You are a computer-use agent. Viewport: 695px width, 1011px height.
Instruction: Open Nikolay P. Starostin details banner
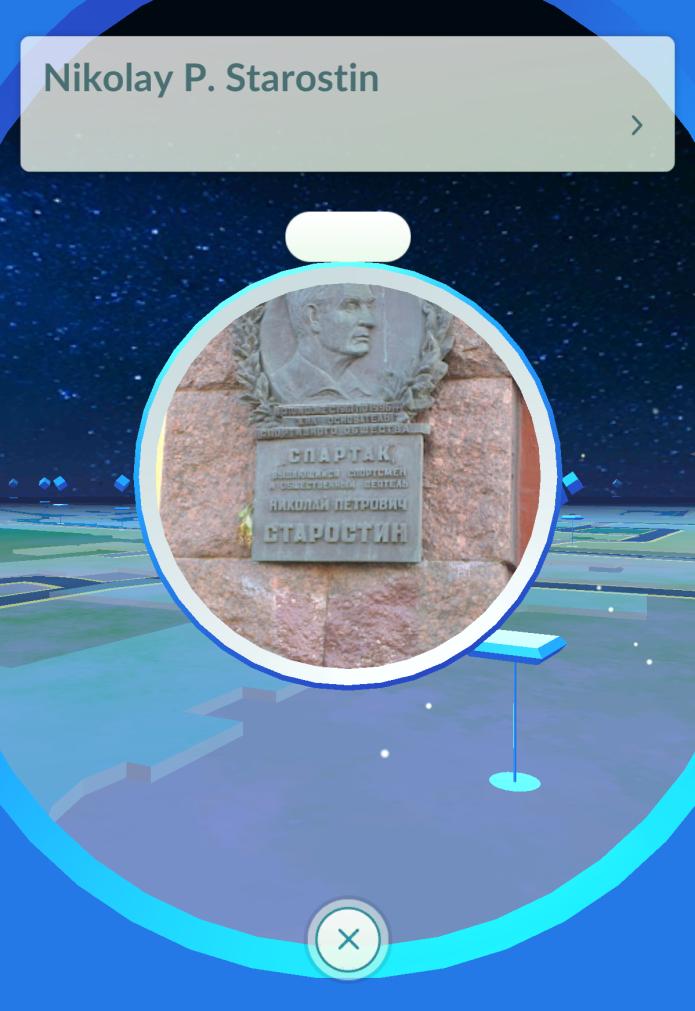coord(347,104)
